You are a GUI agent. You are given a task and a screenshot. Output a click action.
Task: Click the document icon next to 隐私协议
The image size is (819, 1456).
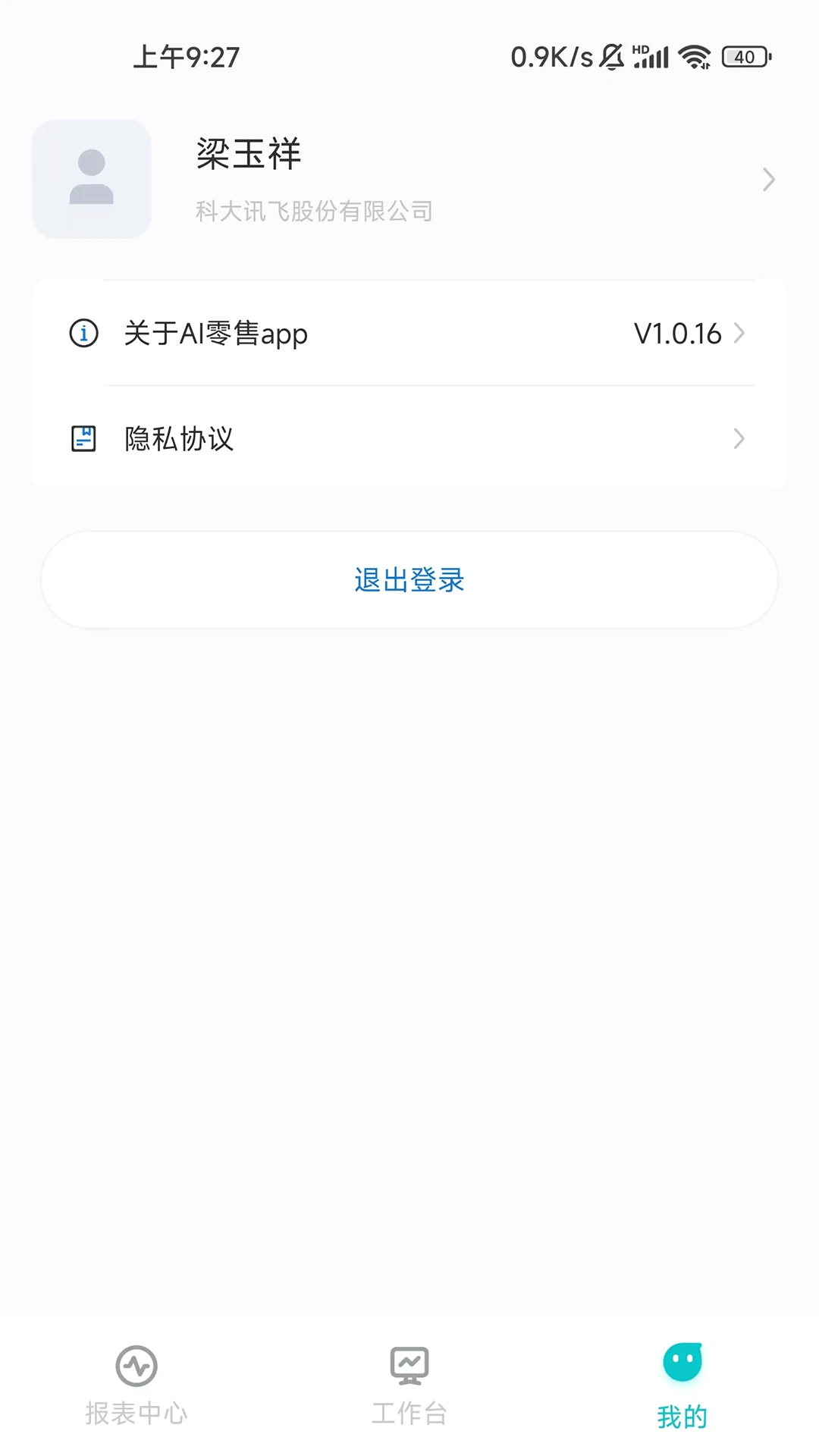pos(83,439)
